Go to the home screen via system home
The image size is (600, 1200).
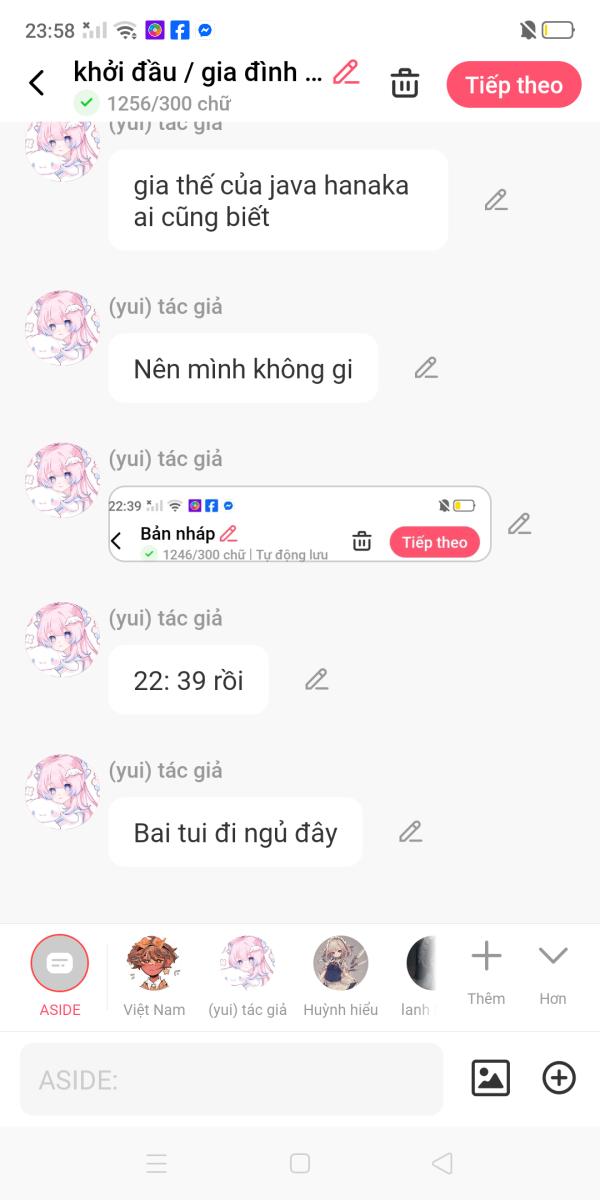tap(299, 1163)
